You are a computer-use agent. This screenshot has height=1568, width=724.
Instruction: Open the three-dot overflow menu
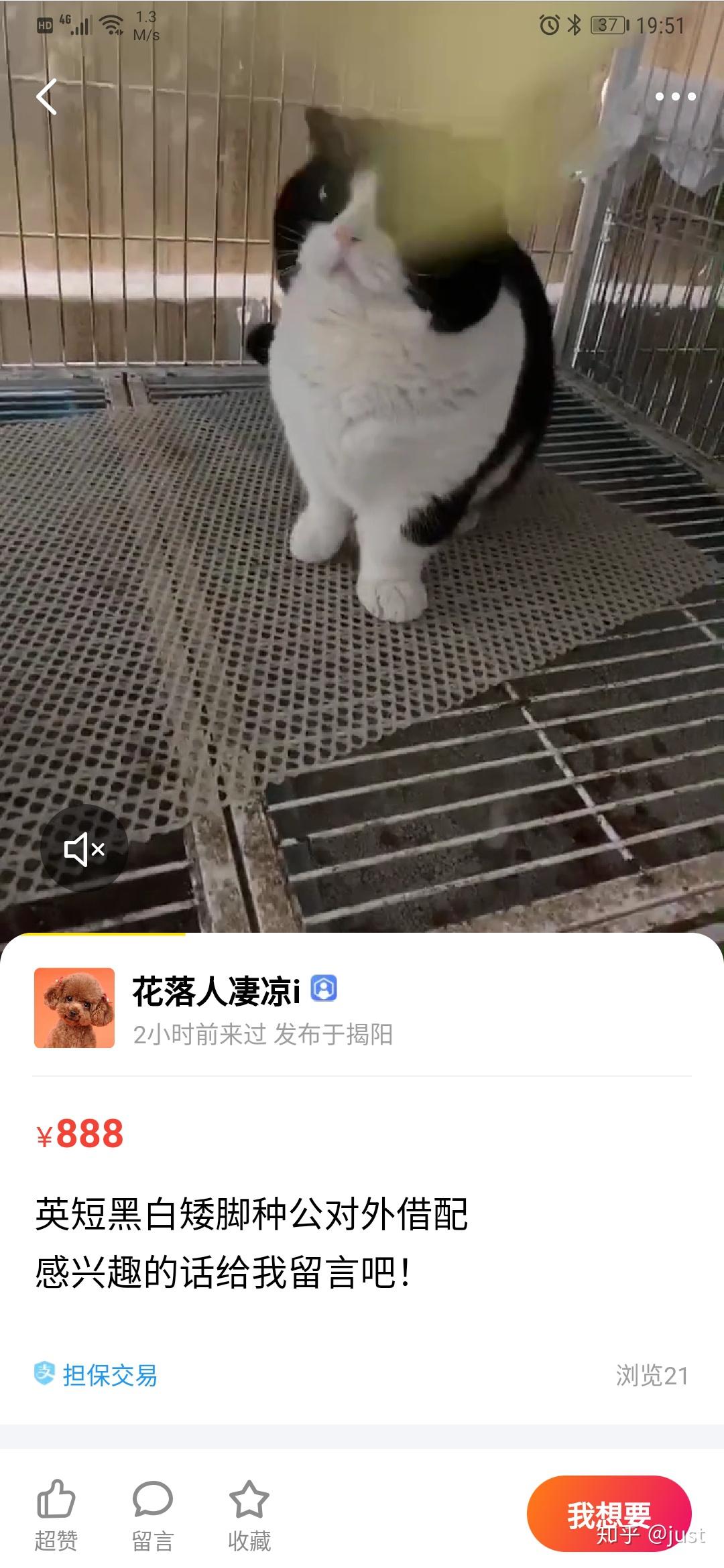(x=675, y=96)
